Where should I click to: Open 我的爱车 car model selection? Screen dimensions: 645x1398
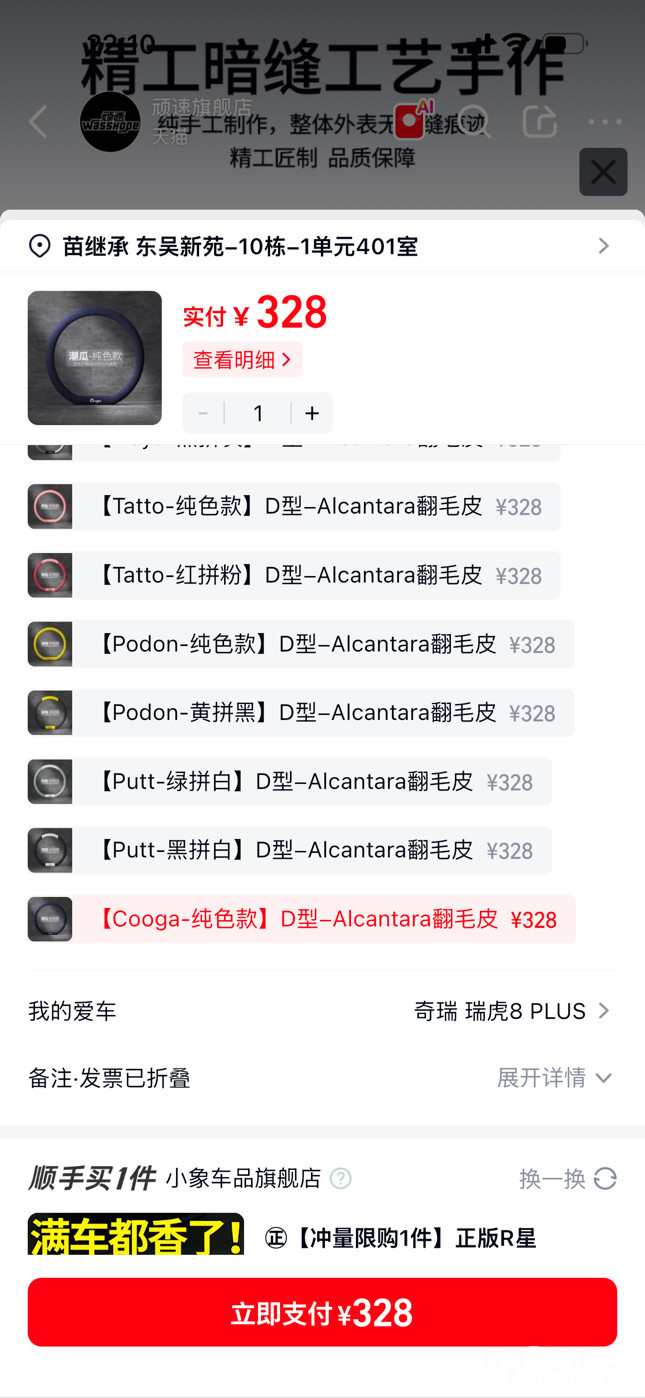[x=322, y=1011]
